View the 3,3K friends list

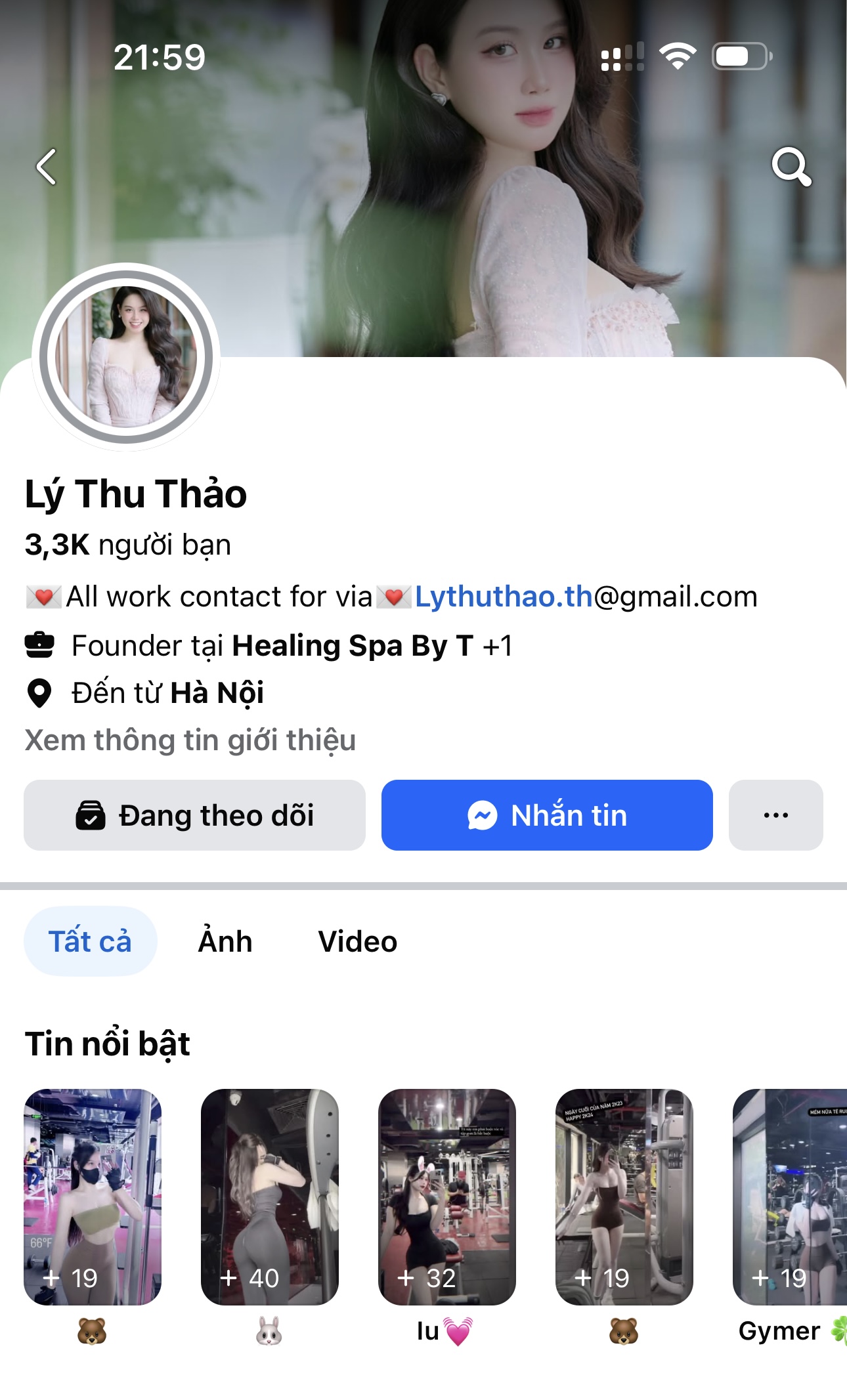[128, 545]
